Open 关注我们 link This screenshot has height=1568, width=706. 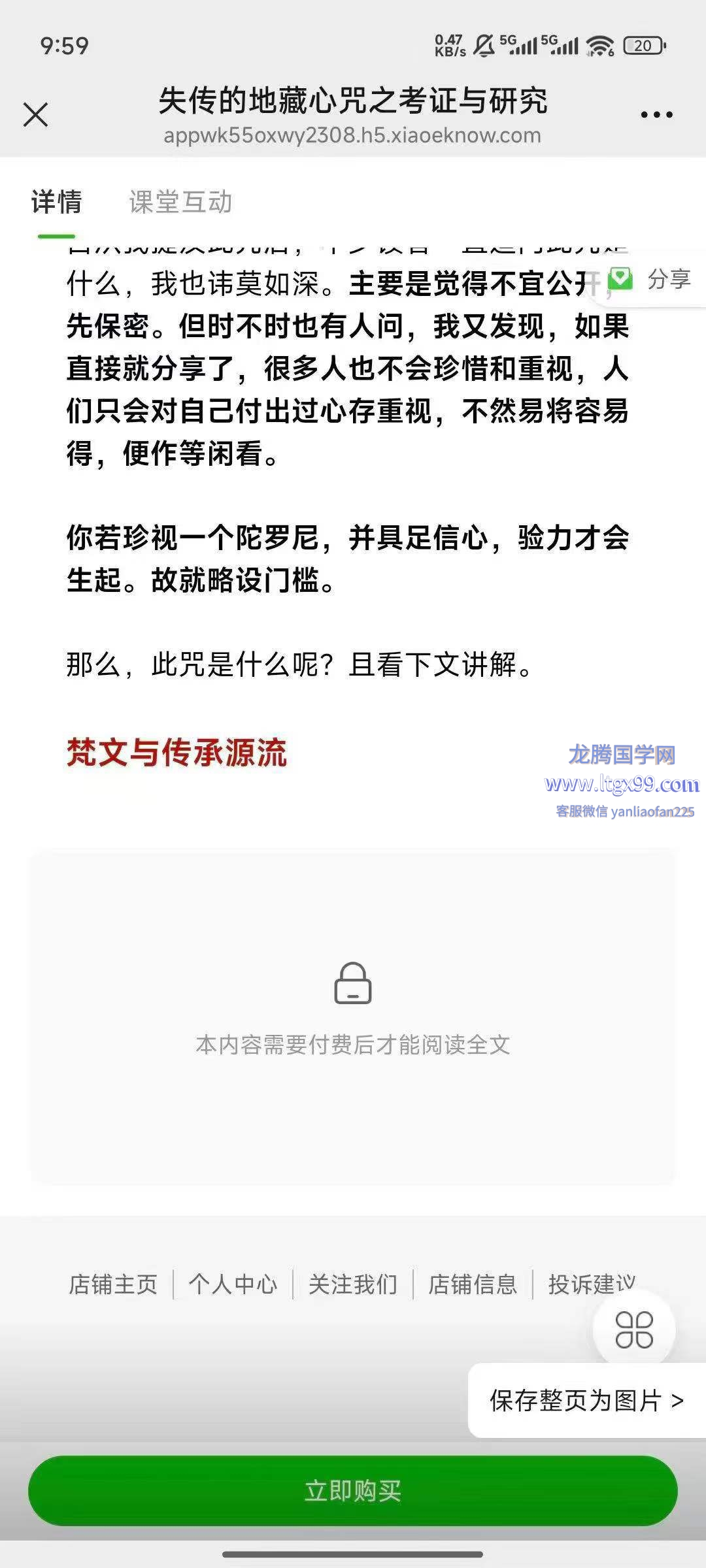pyautogui.click(x=353, y=1284)
